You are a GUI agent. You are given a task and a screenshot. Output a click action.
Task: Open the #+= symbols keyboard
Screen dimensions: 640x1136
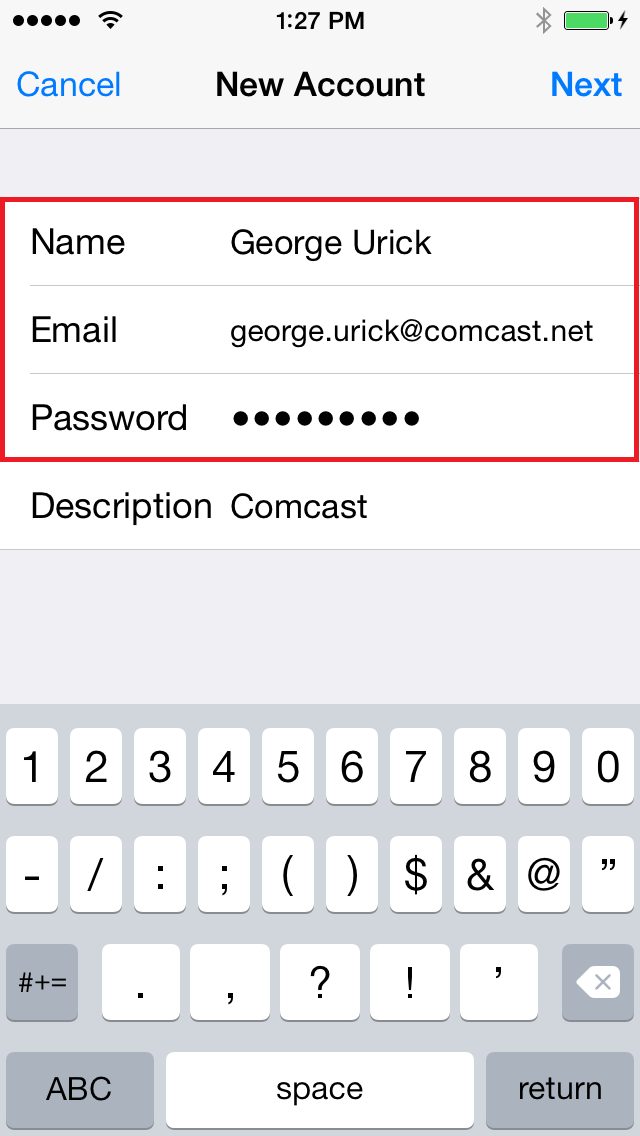(42, 982)
